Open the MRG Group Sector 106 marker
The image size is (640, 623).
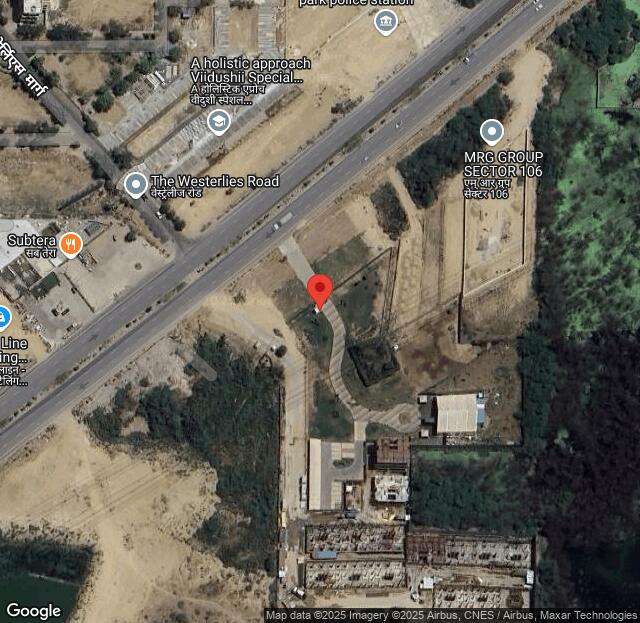pos(491,131)
